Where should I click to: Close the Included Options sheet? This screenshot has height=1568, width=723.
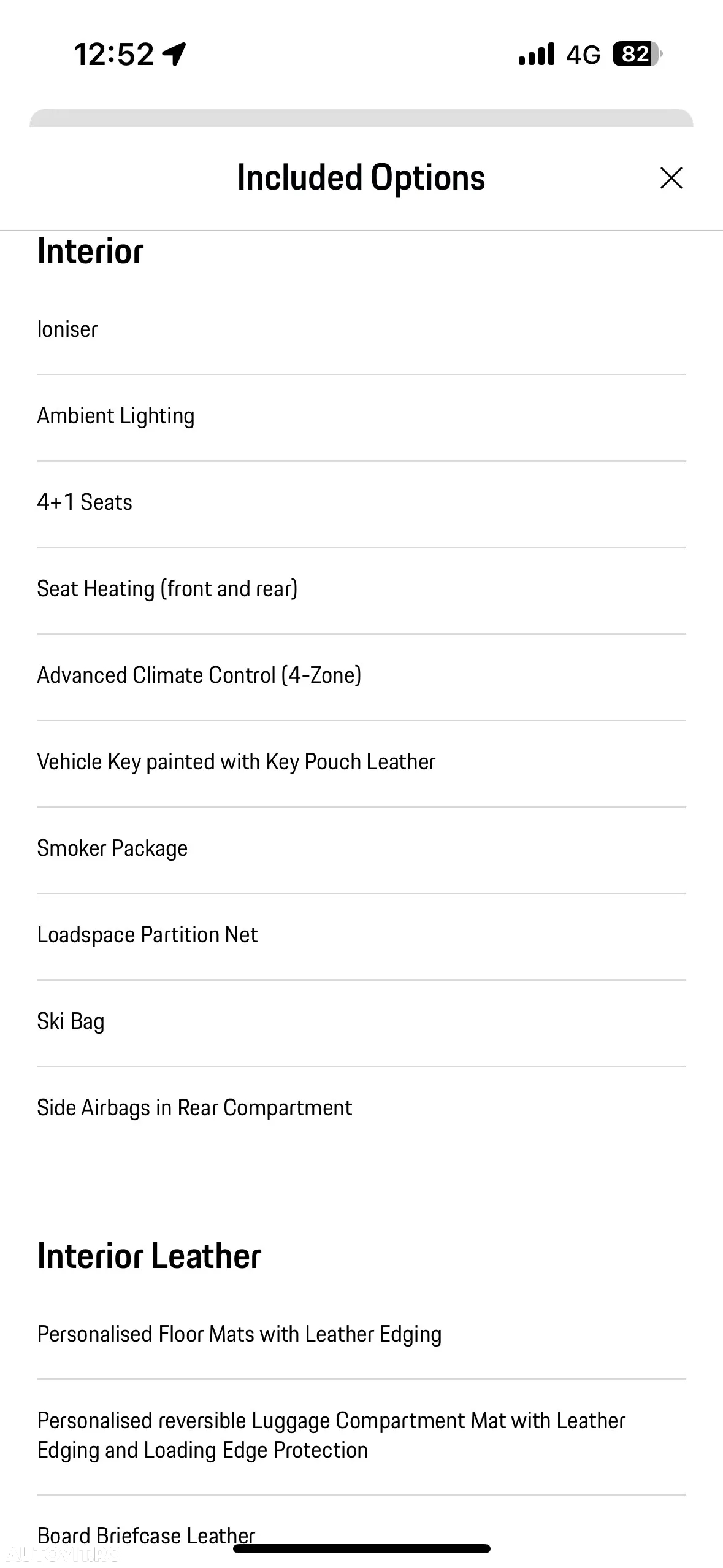(x=671, y=178)
